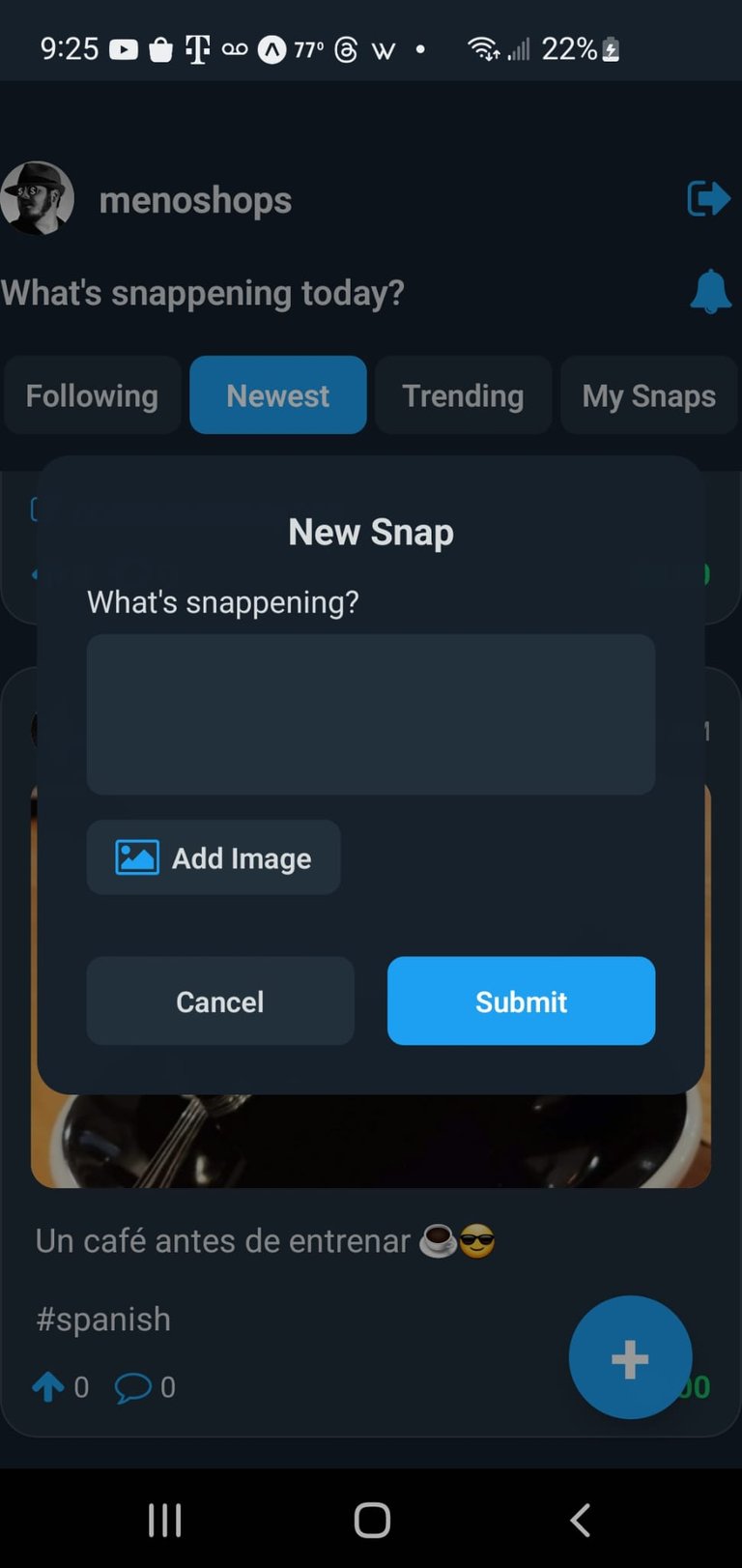
Task: Open the recent apps view
Action: pyautogui.click(x=165, y=1520)
